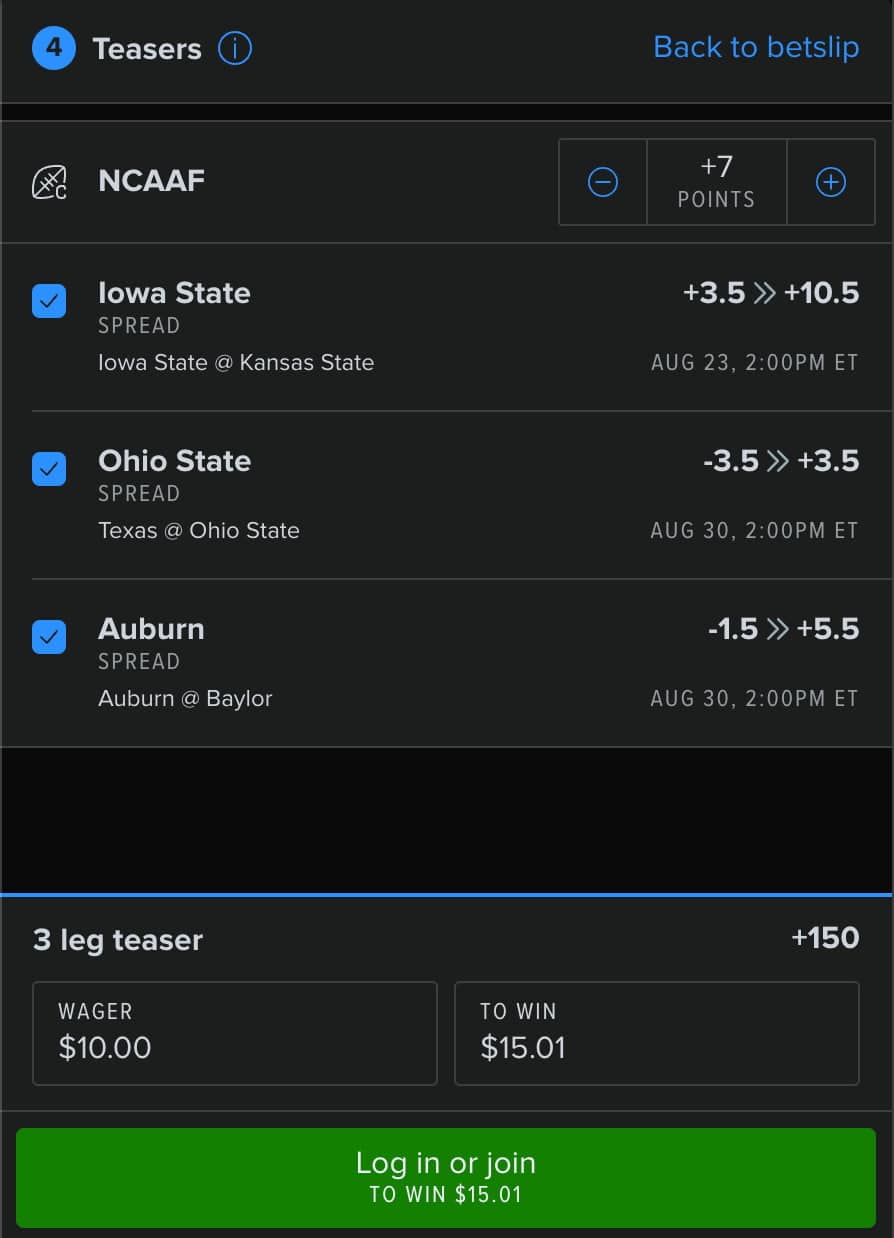Click the +7 POINTS indicator
Viewport: 894px width, 1238px height.
pos(716,181)
